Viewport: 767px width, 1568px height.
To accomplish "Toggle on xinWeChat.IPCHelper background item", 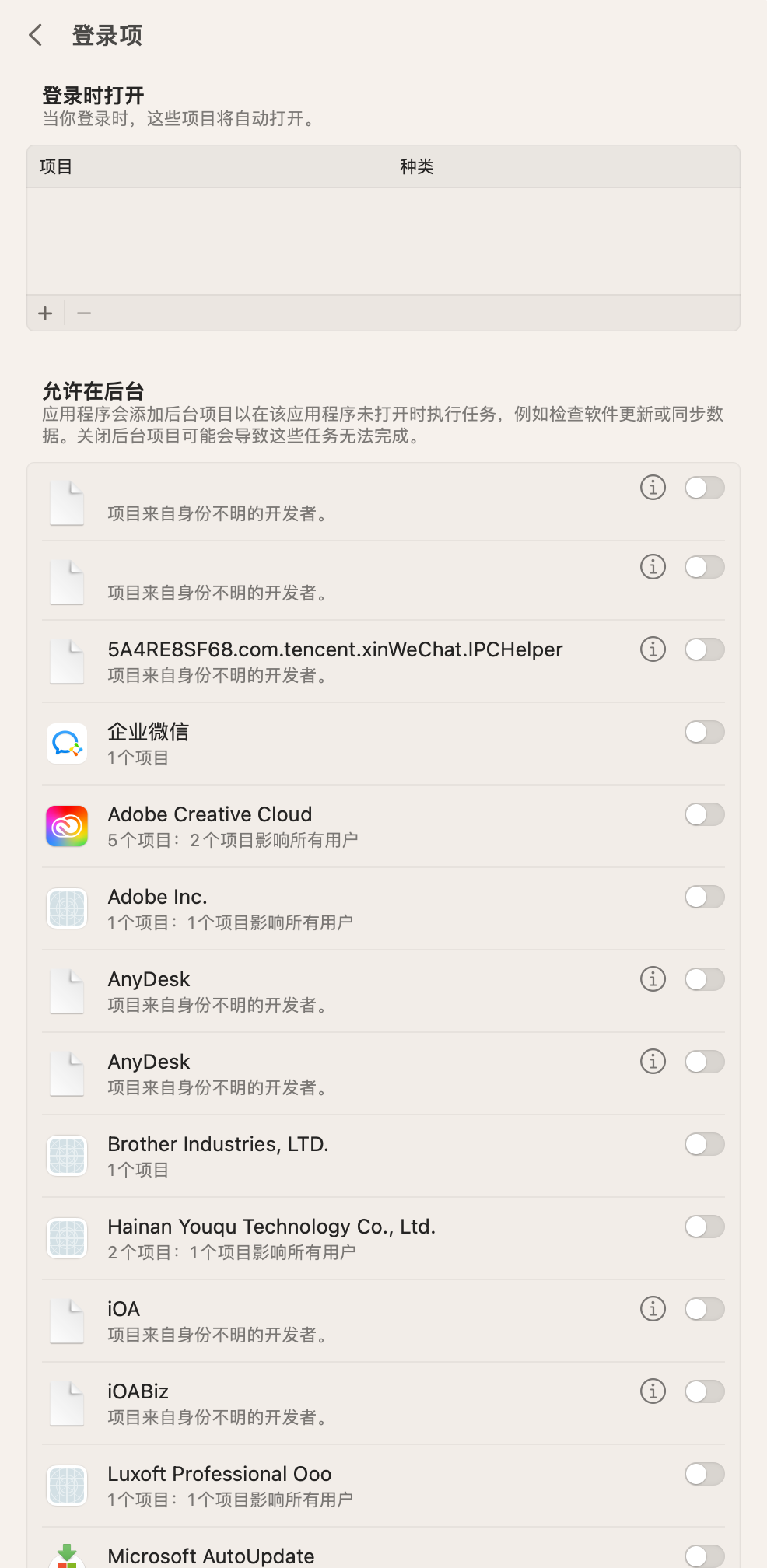I will (704, 649).
